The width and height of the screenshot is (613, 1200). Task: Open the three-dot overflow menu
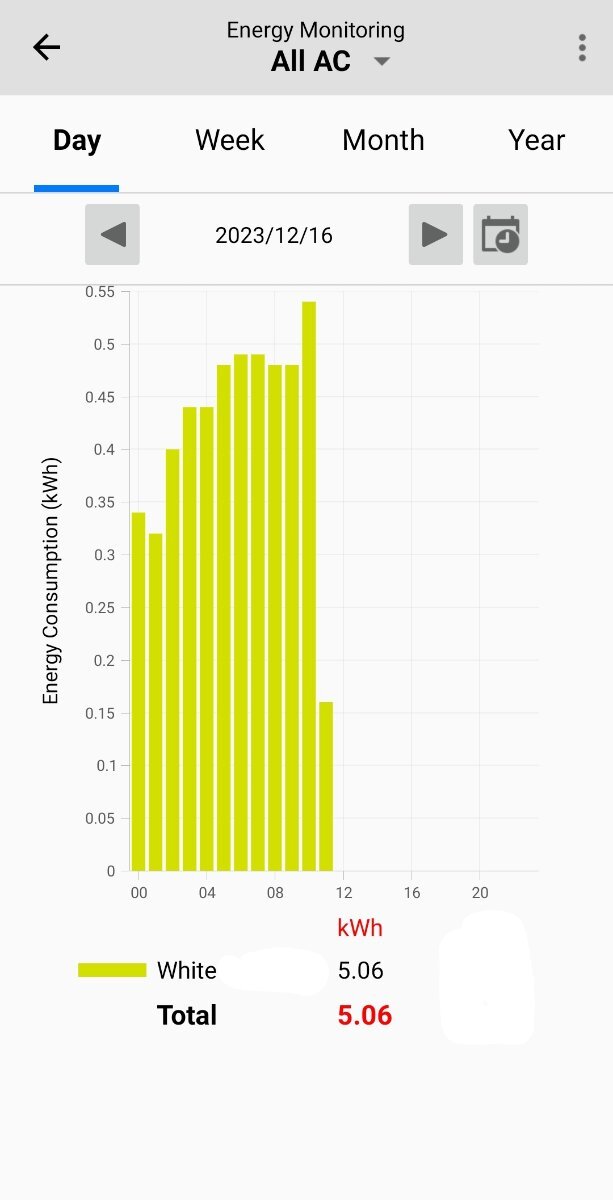click(x=582, y=47)
